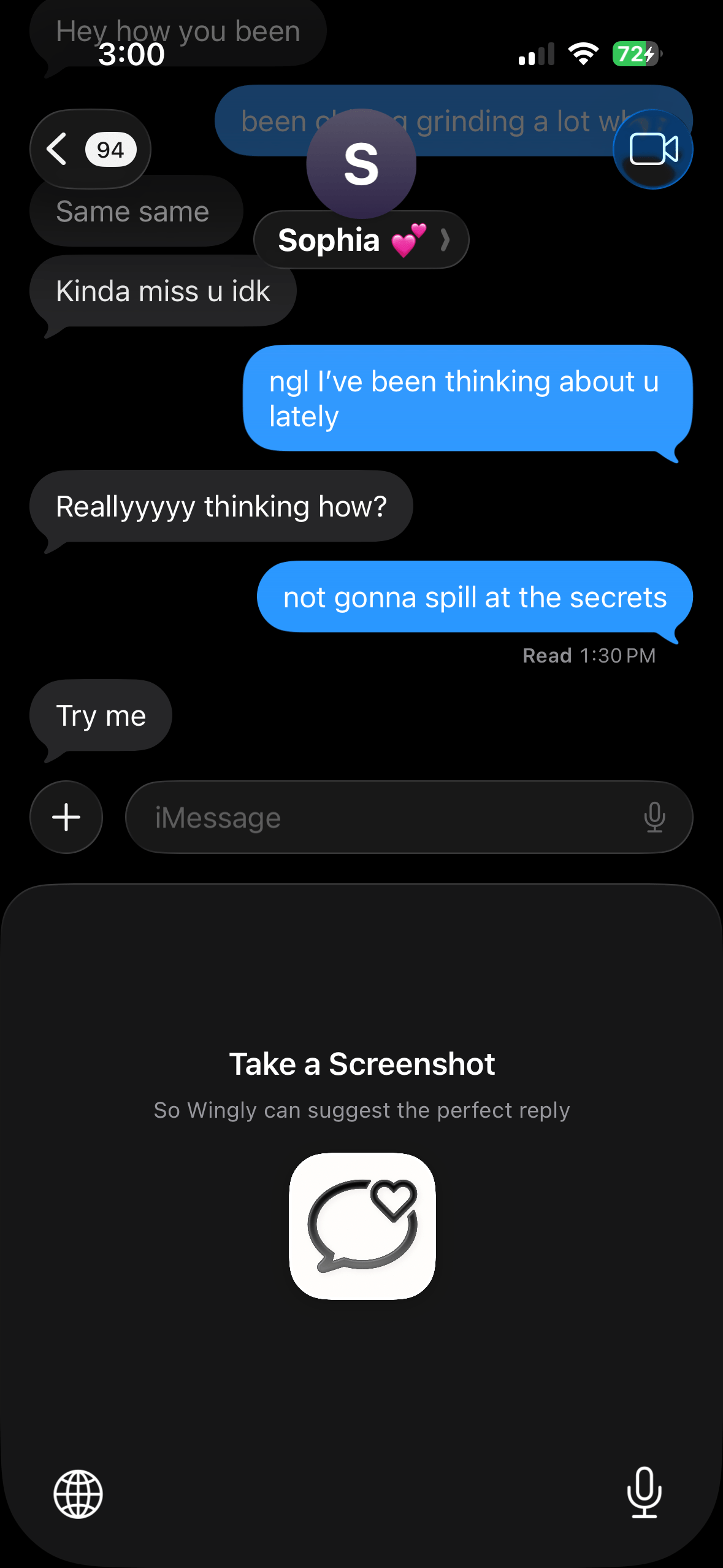Open attachment options with the plus icon

[x=66, y=817]
